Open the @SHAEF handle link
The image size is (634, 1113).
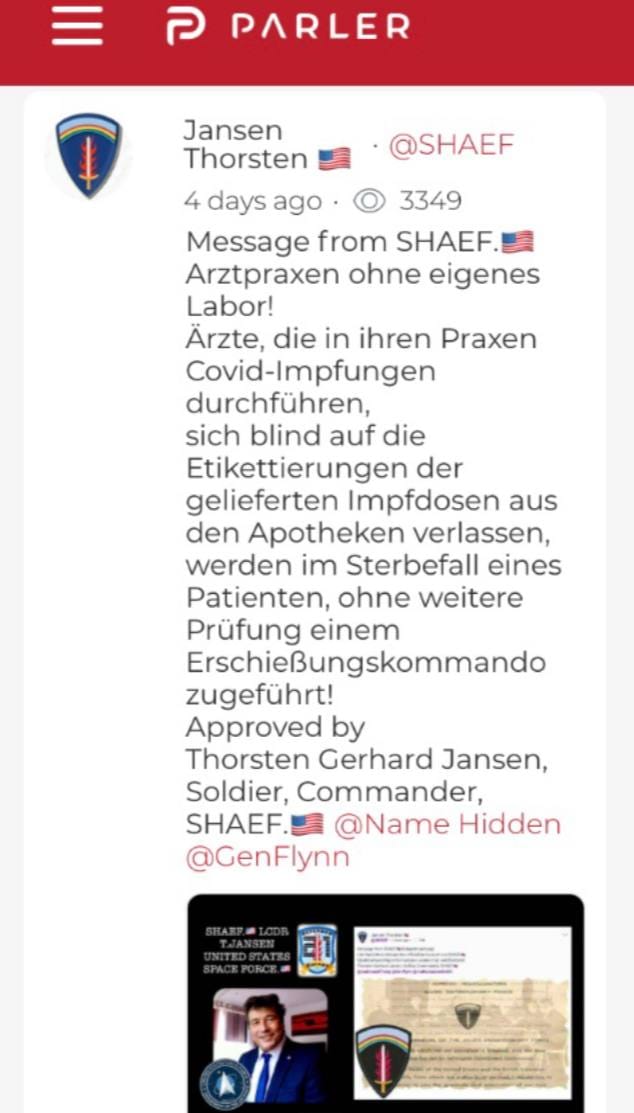tap(451, 145)
